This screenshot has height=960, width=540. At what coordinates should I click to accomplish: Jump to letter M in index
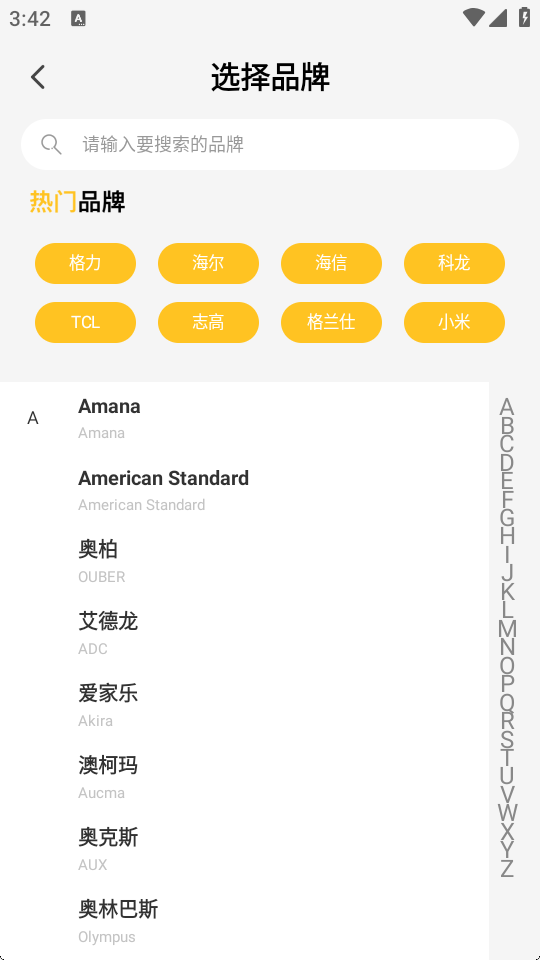(x=507, y=628)
